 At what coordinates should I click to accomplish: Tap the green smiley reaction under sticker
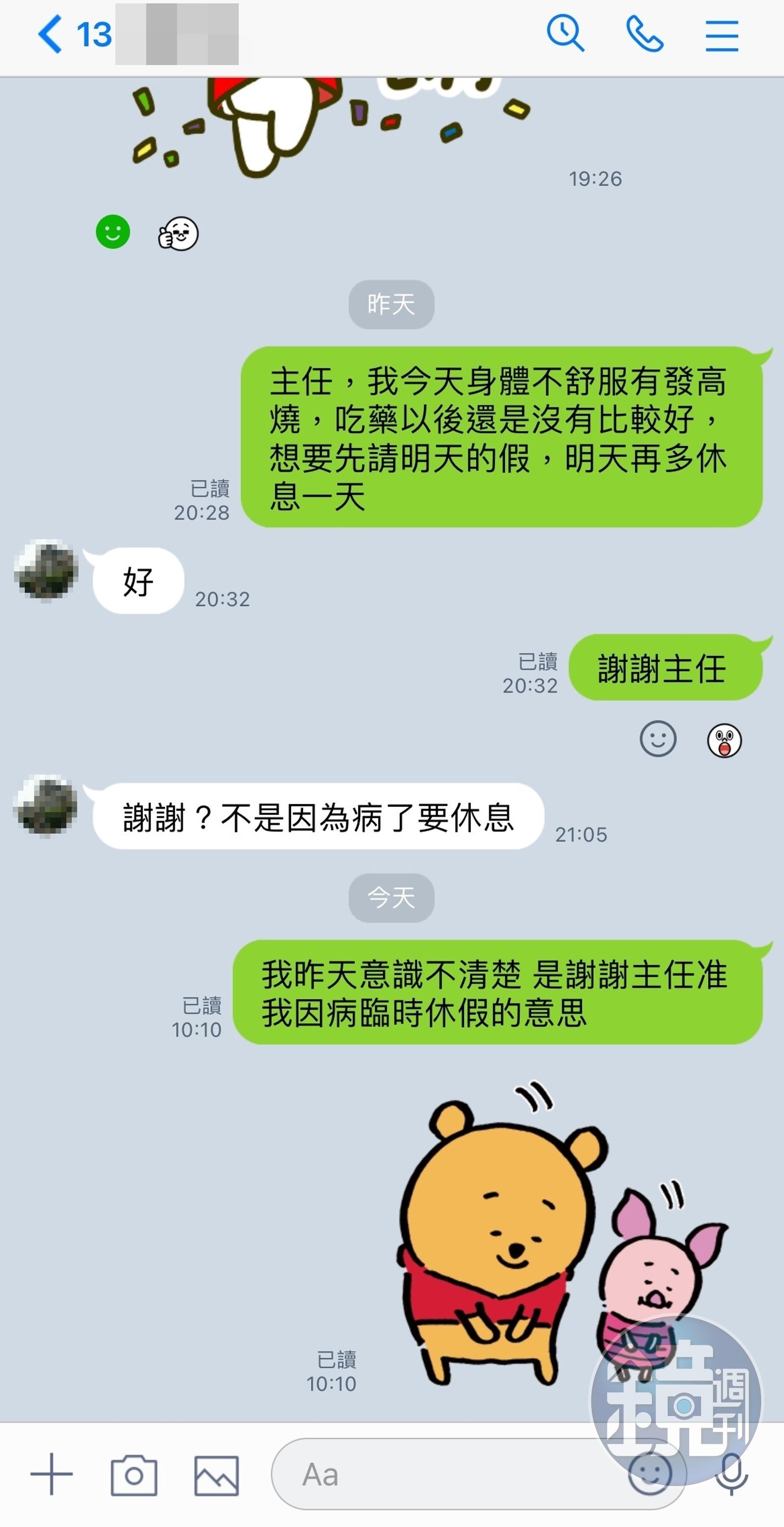point(113,232)
